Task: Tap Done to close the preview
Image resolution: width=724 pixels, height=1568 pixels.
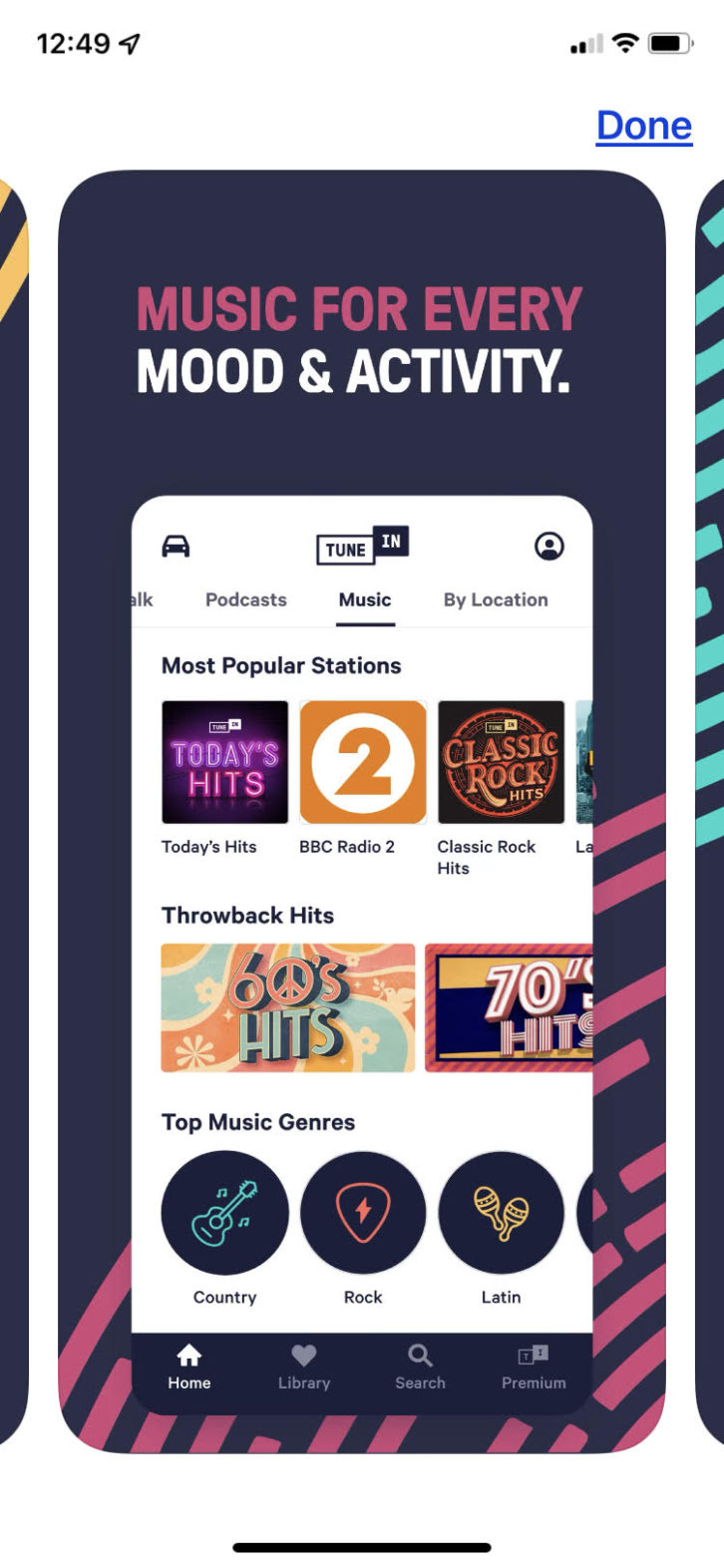Action: point(643,126)
